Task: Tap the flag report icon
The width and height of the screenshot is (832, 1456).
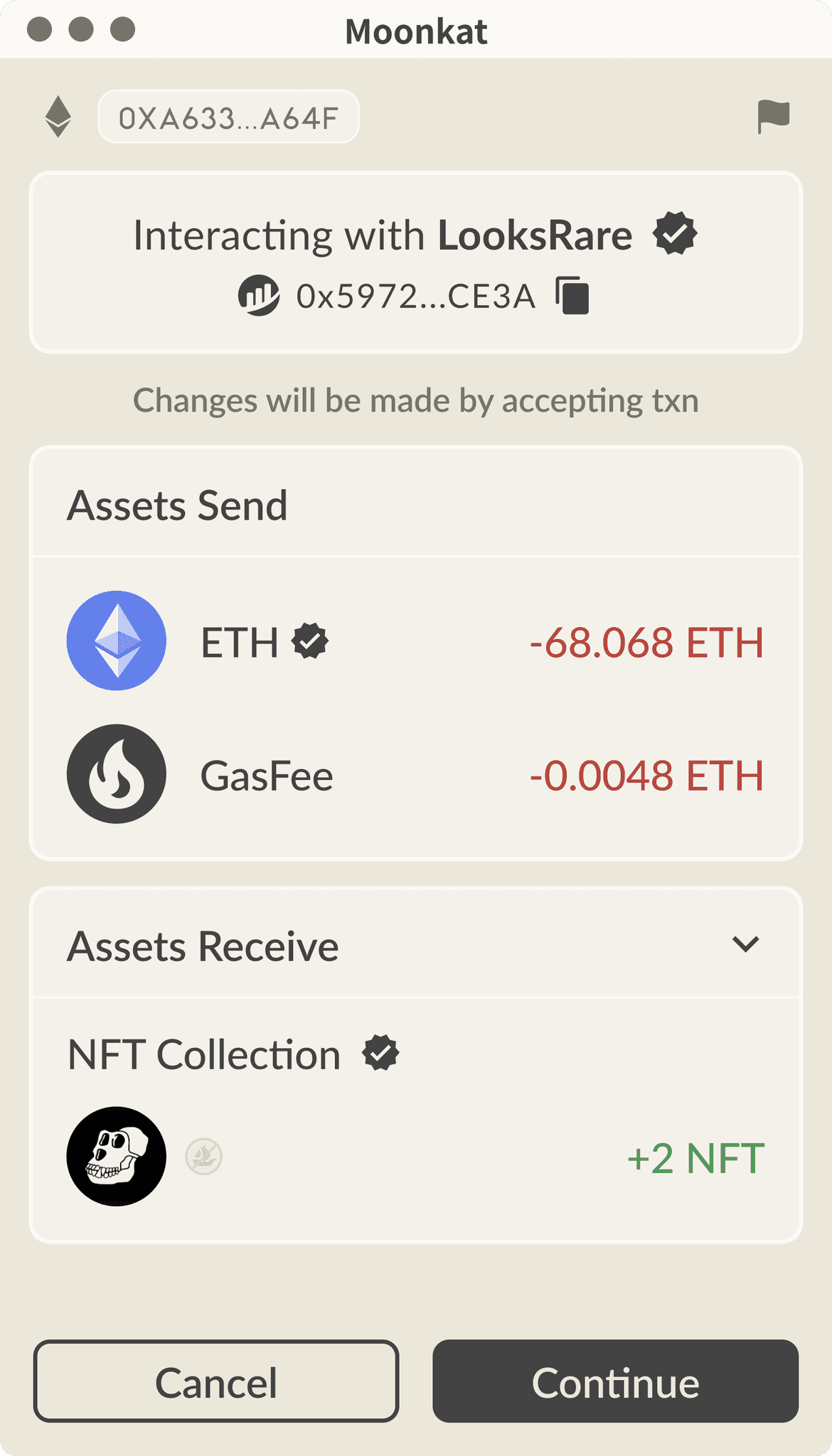Action: (x=773, y=117)
